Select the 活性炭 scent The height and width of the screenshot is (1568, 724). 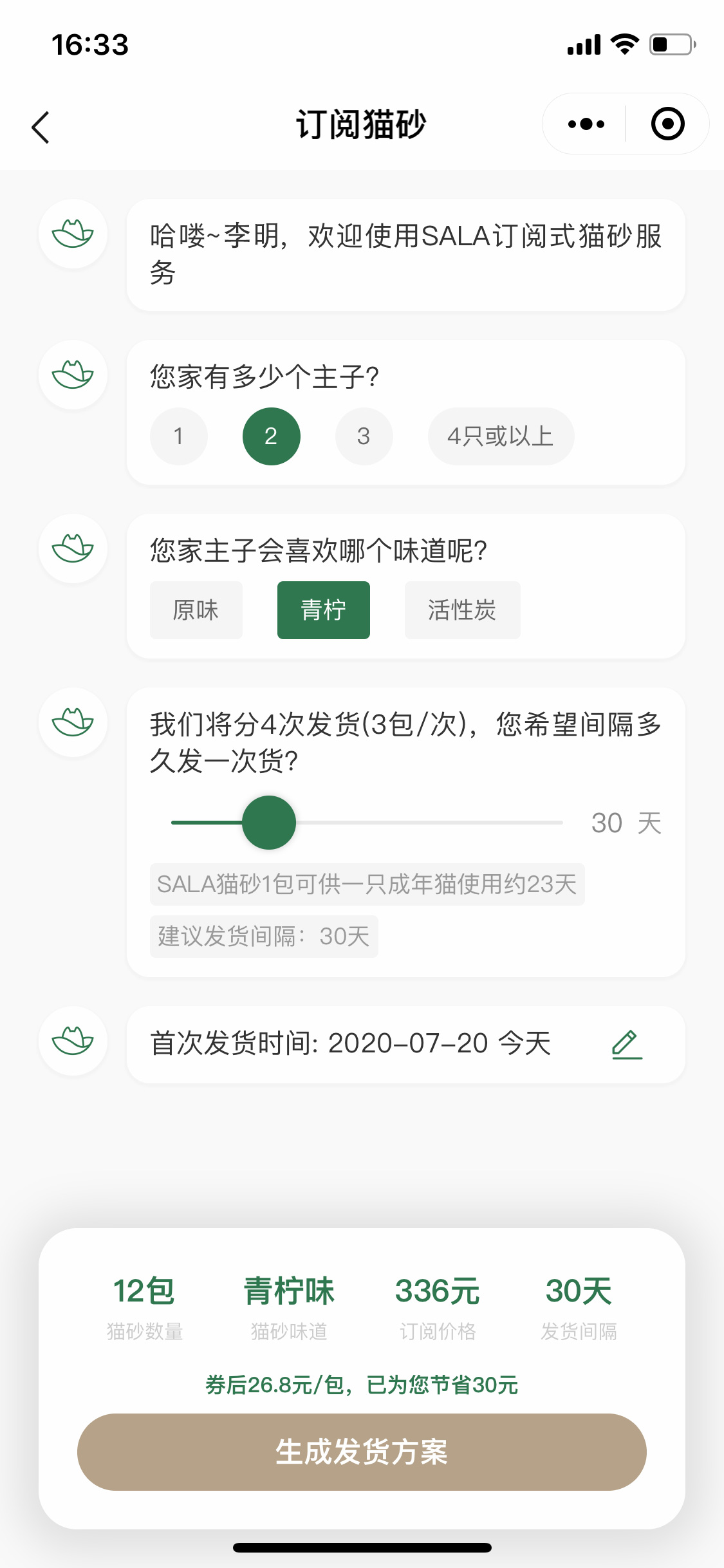coord(463,610)
